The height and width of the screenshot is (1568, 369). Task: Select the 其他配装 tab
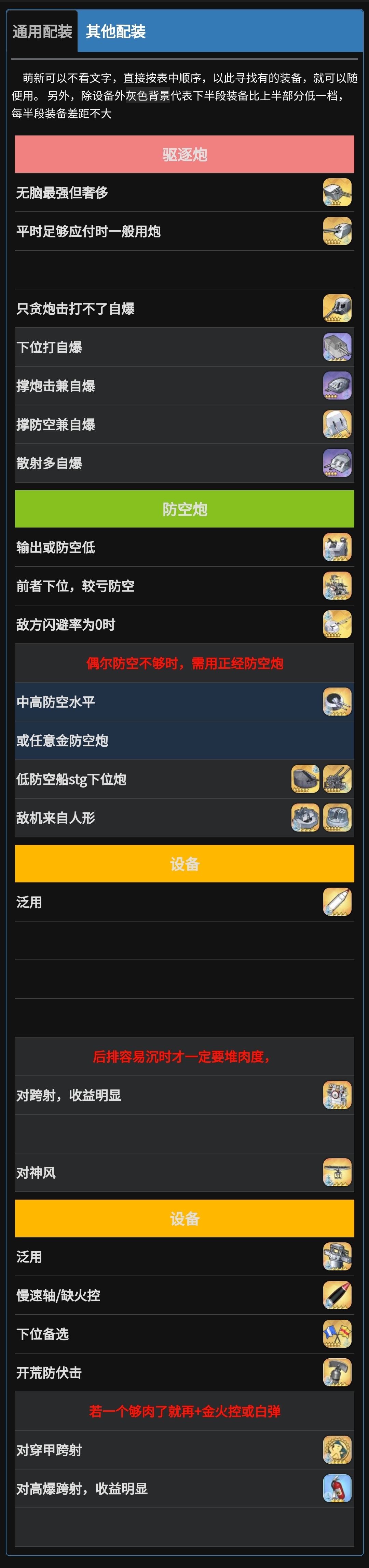click(115, 31)
